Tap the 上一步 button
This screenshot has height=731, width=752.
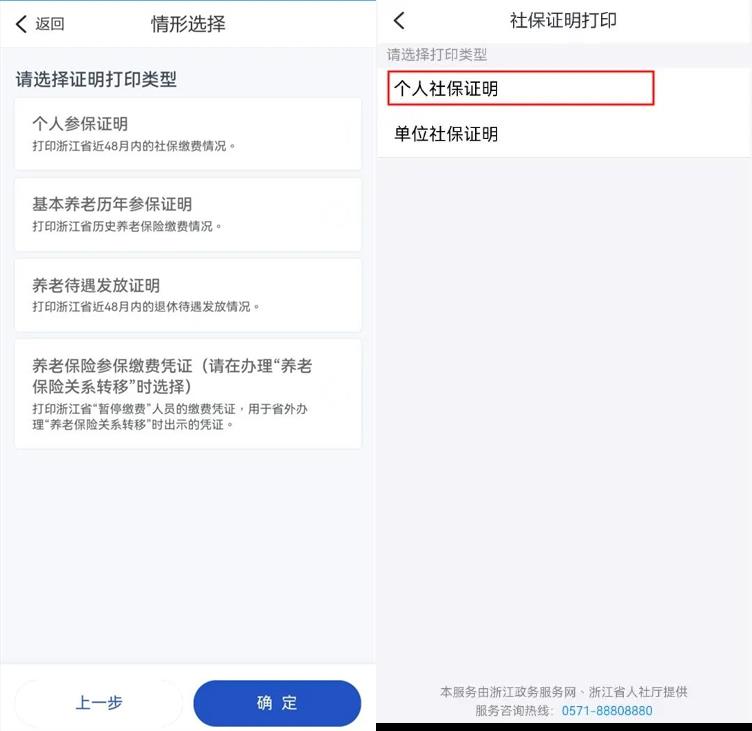click(x=99, y=703)
